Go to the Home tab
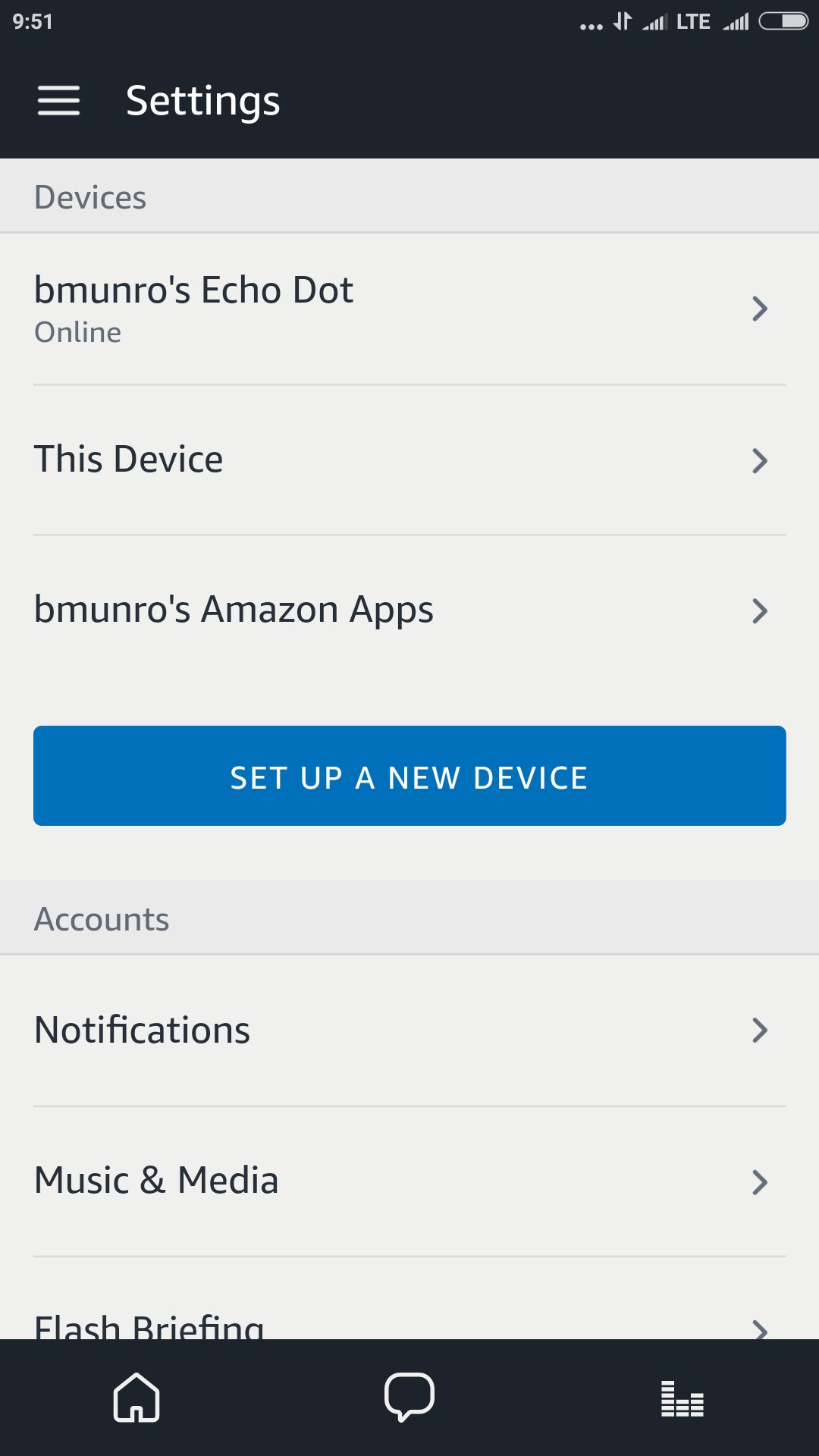This screenshot has width=819, height=1456. (136, 1397)
